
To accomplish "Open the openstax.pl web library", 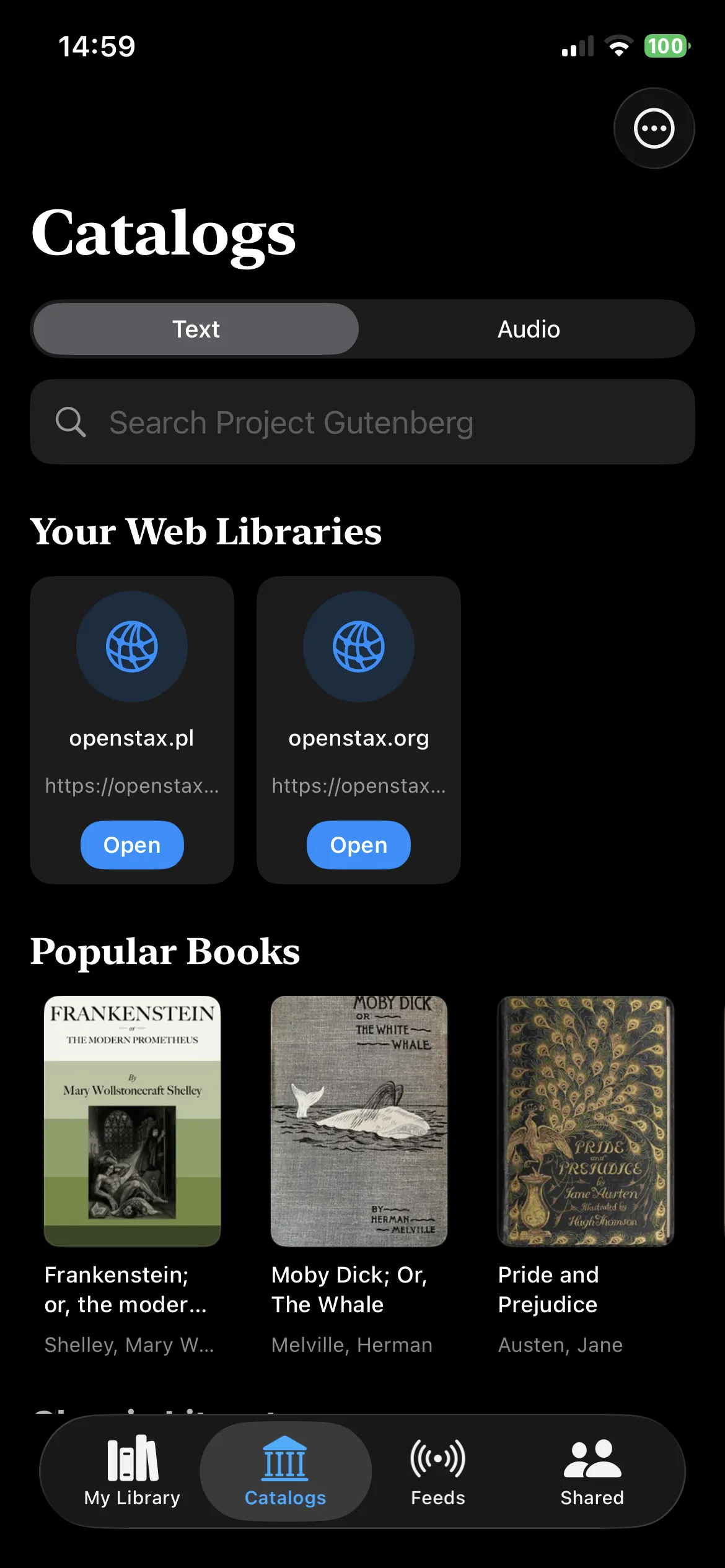I will (x=132, y=845).
